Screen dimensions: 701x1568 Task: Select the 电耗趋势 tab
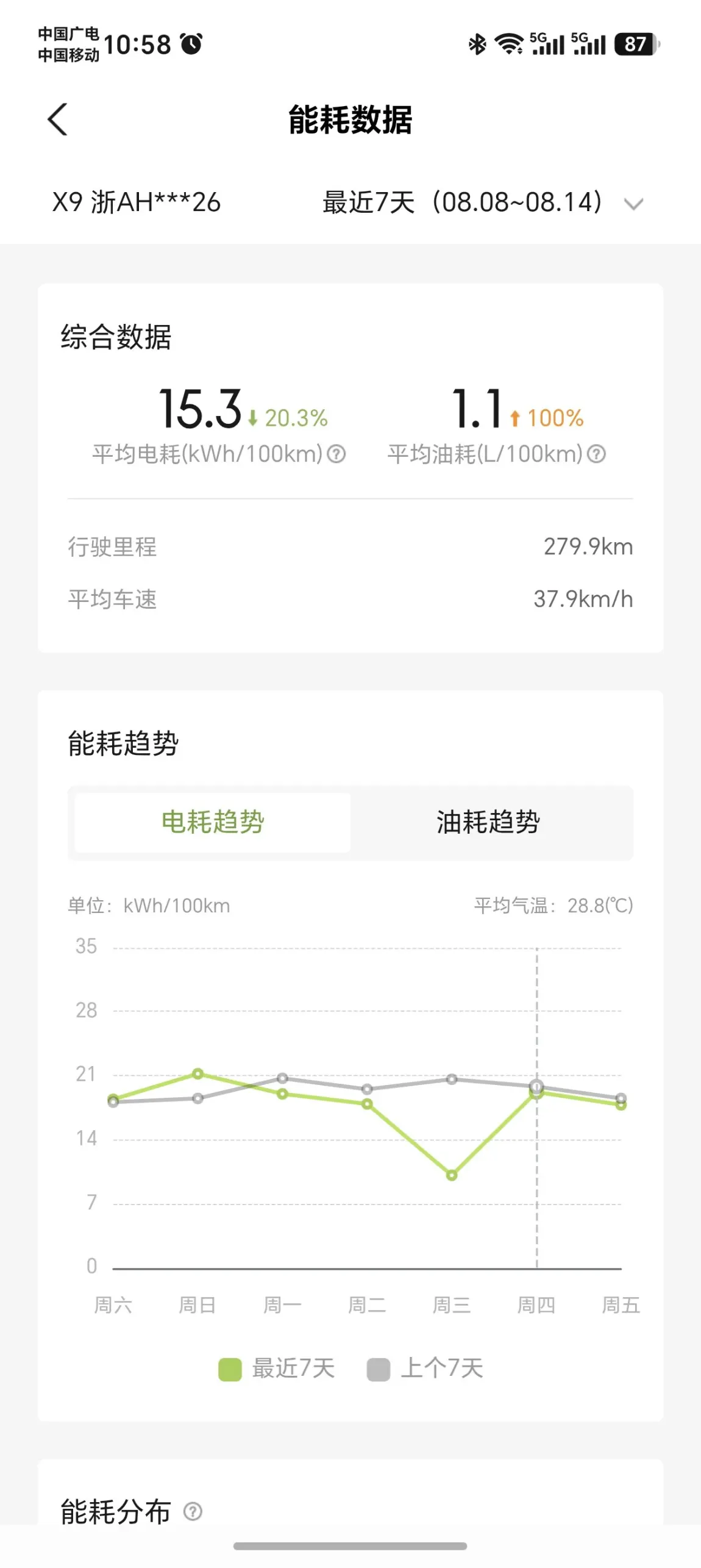[212, 822]
